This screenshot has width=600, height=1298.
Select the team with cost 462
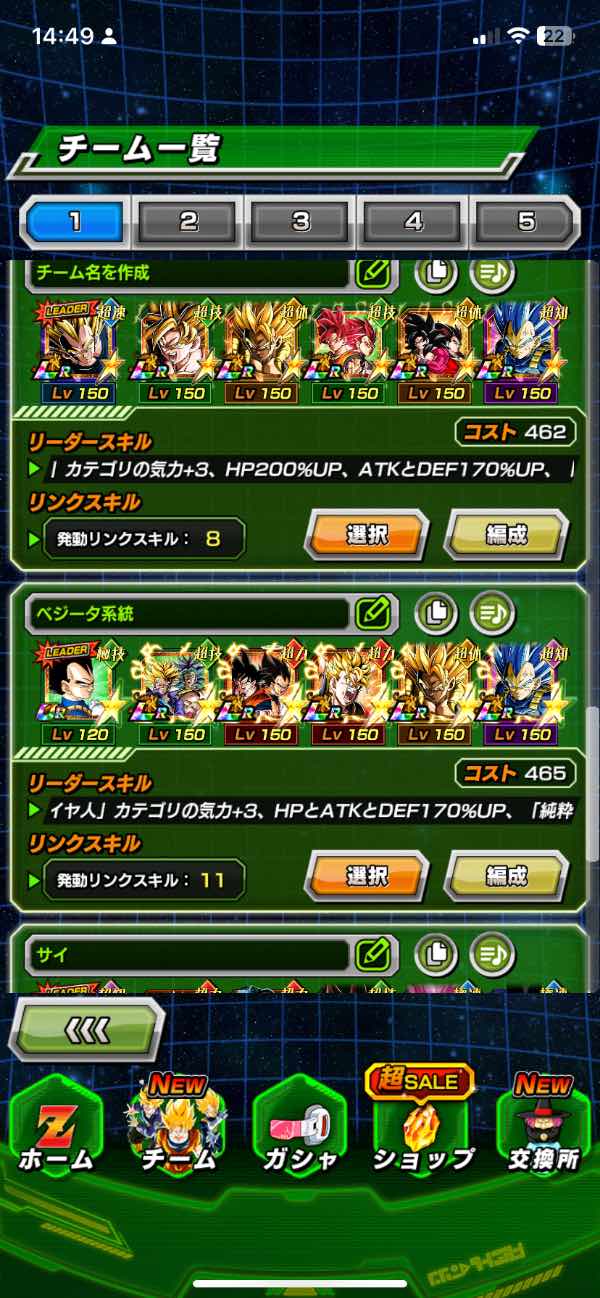[366, 535]
